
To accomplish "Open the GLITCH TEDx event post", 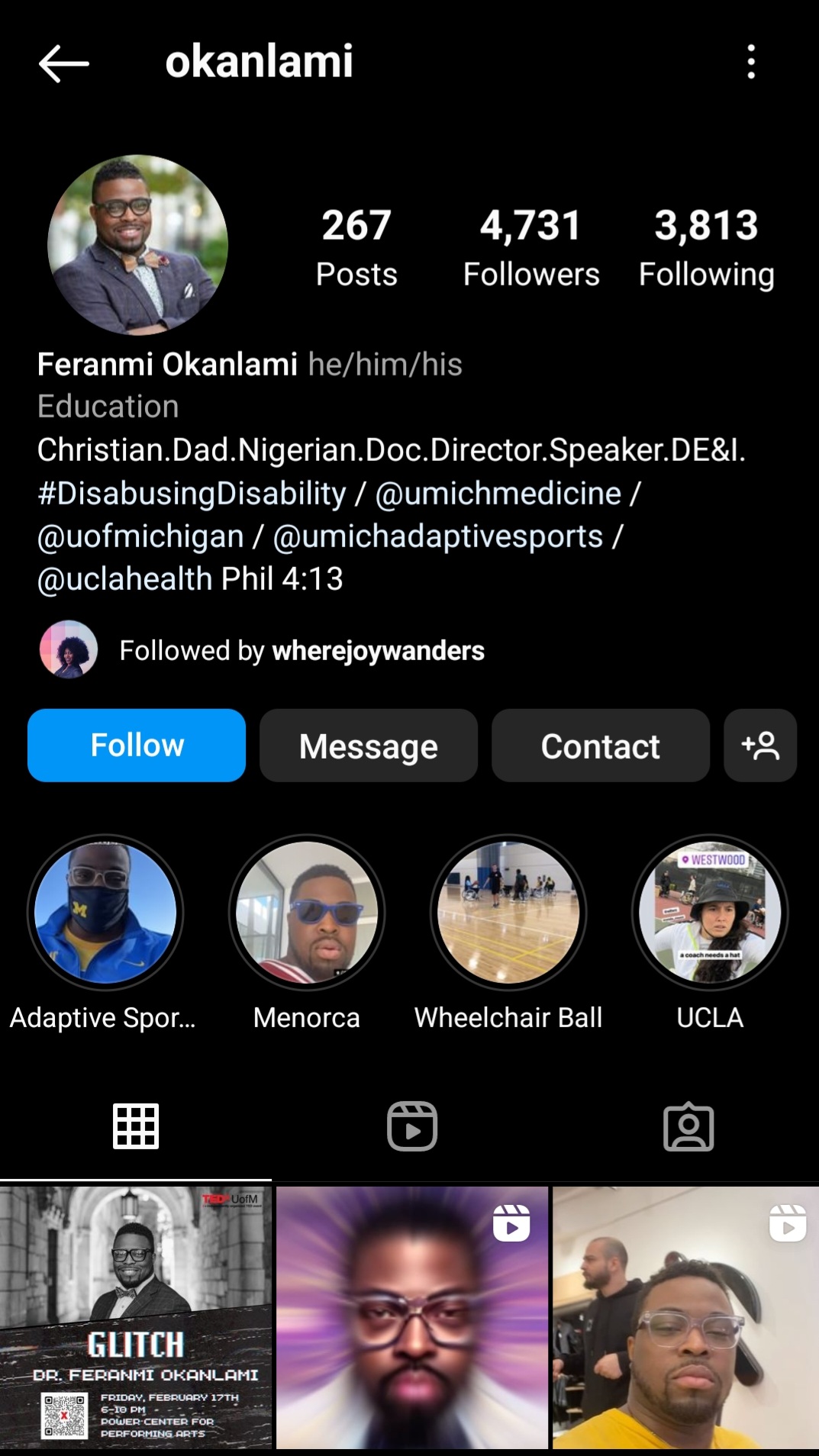I will pos(136,1317).
